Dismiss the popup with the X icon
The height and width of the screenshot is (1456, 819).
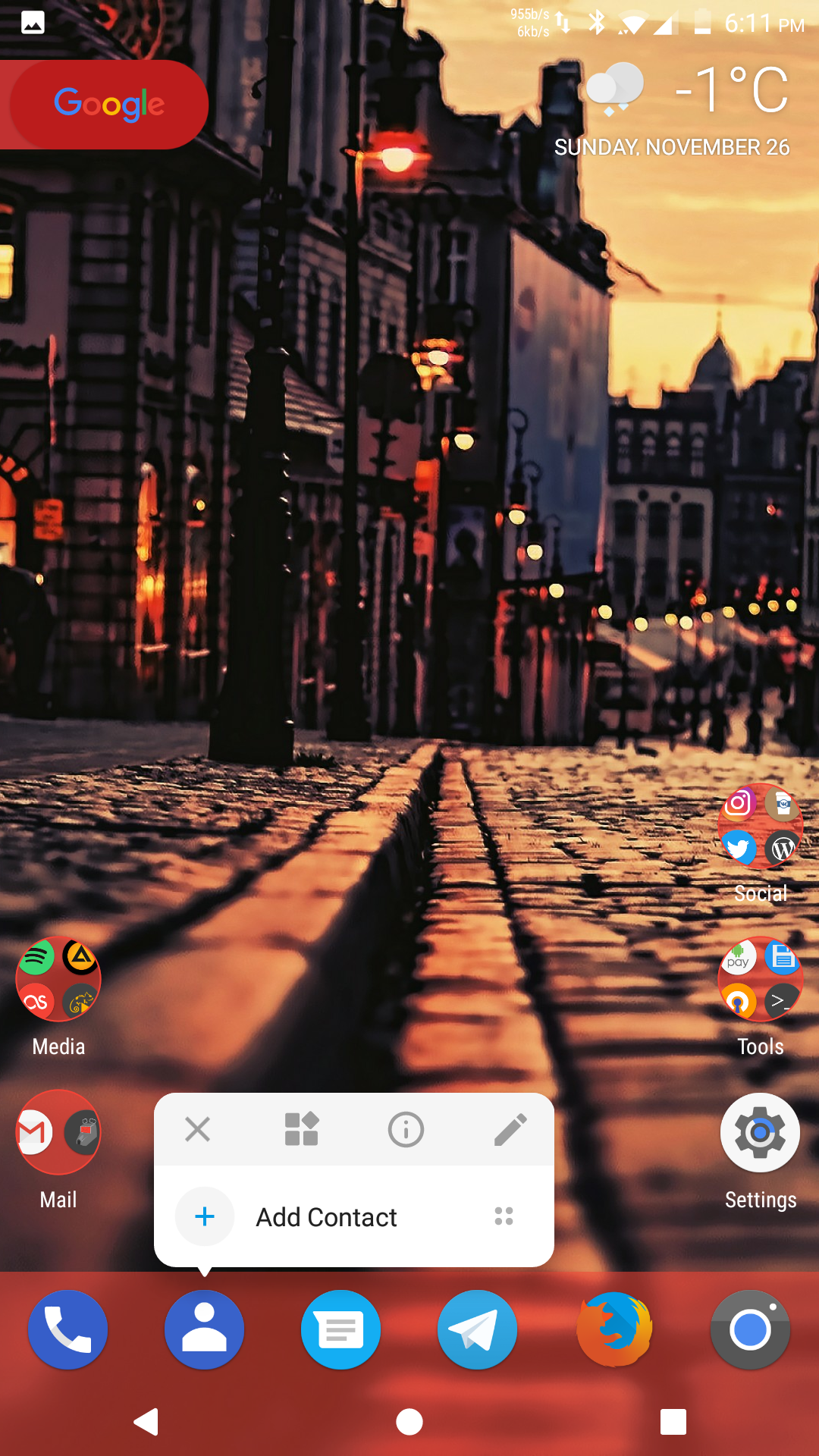[x=197, y=1129]
